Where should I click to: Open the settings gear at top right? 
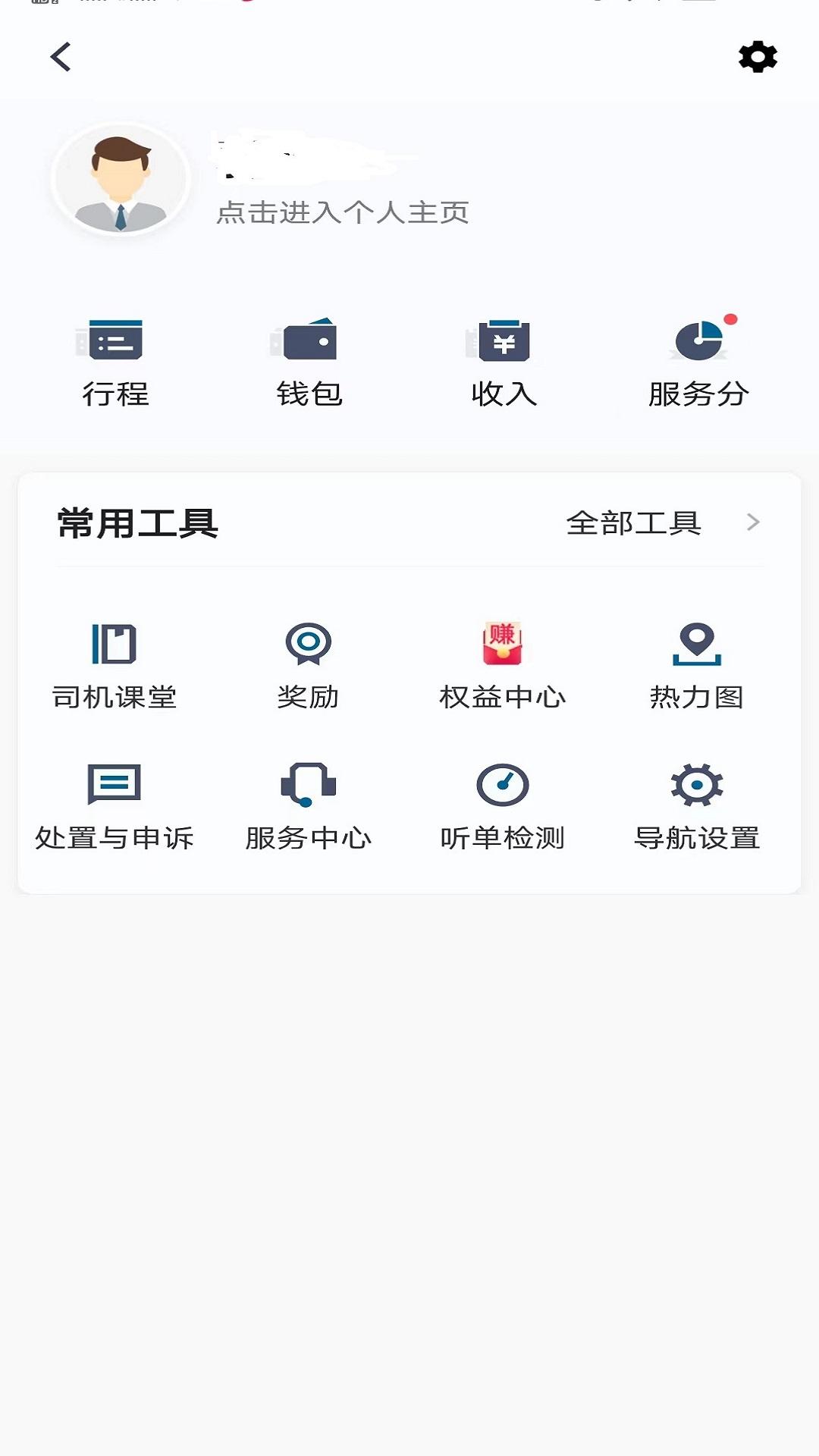pyautogui.click(x=755, y=57)
